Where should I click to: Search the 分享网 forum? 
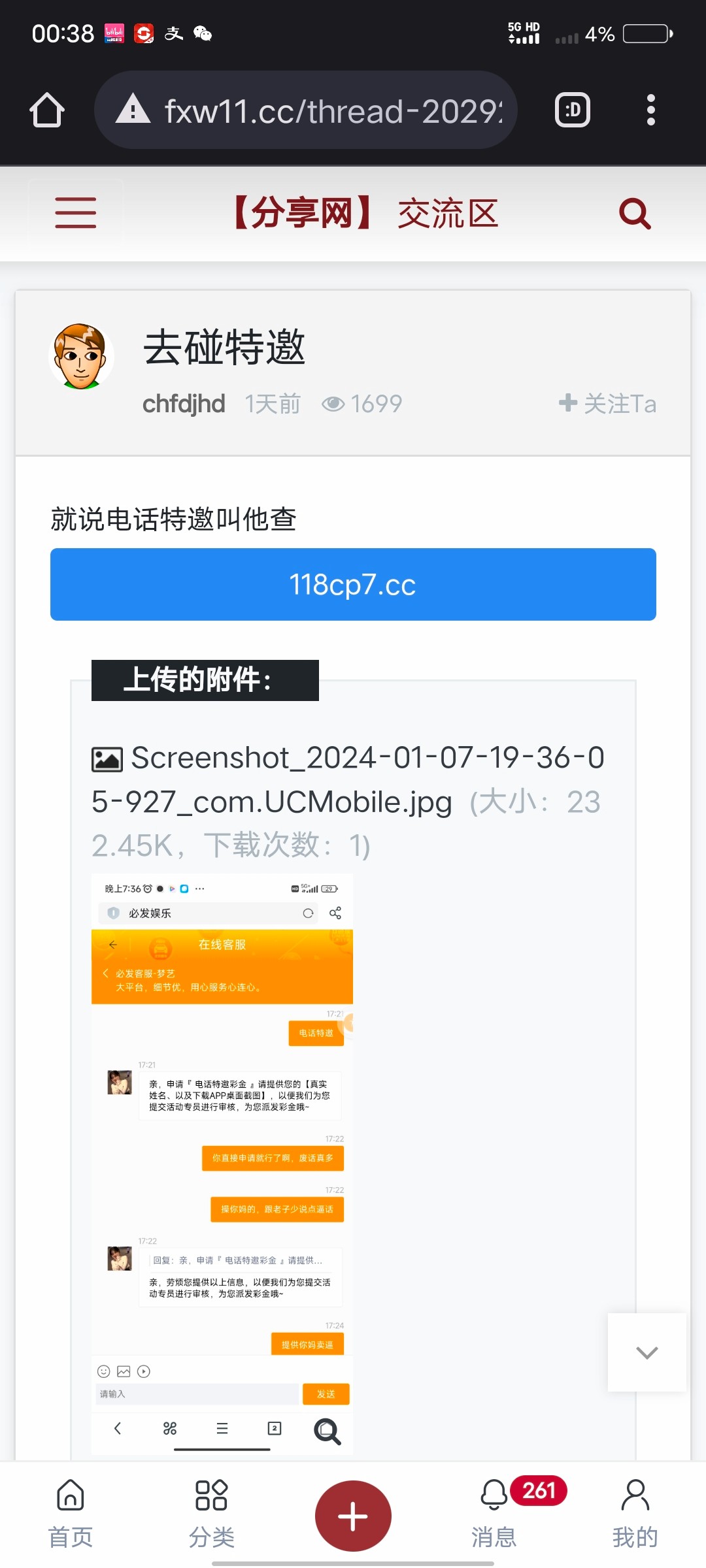tap(635, 213)
